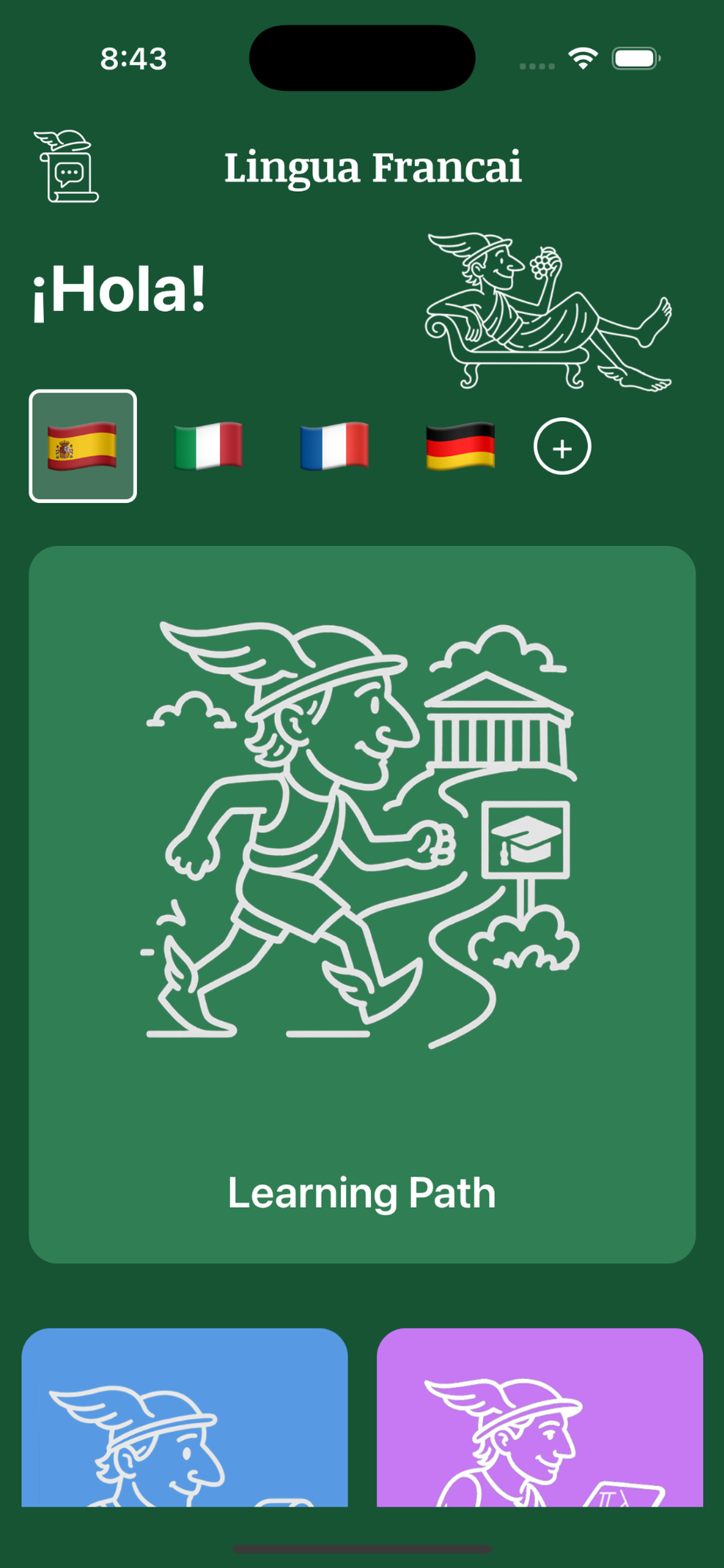724x1568 pixels.
Task: Switch learning language to French
Action: click(333, 448)
